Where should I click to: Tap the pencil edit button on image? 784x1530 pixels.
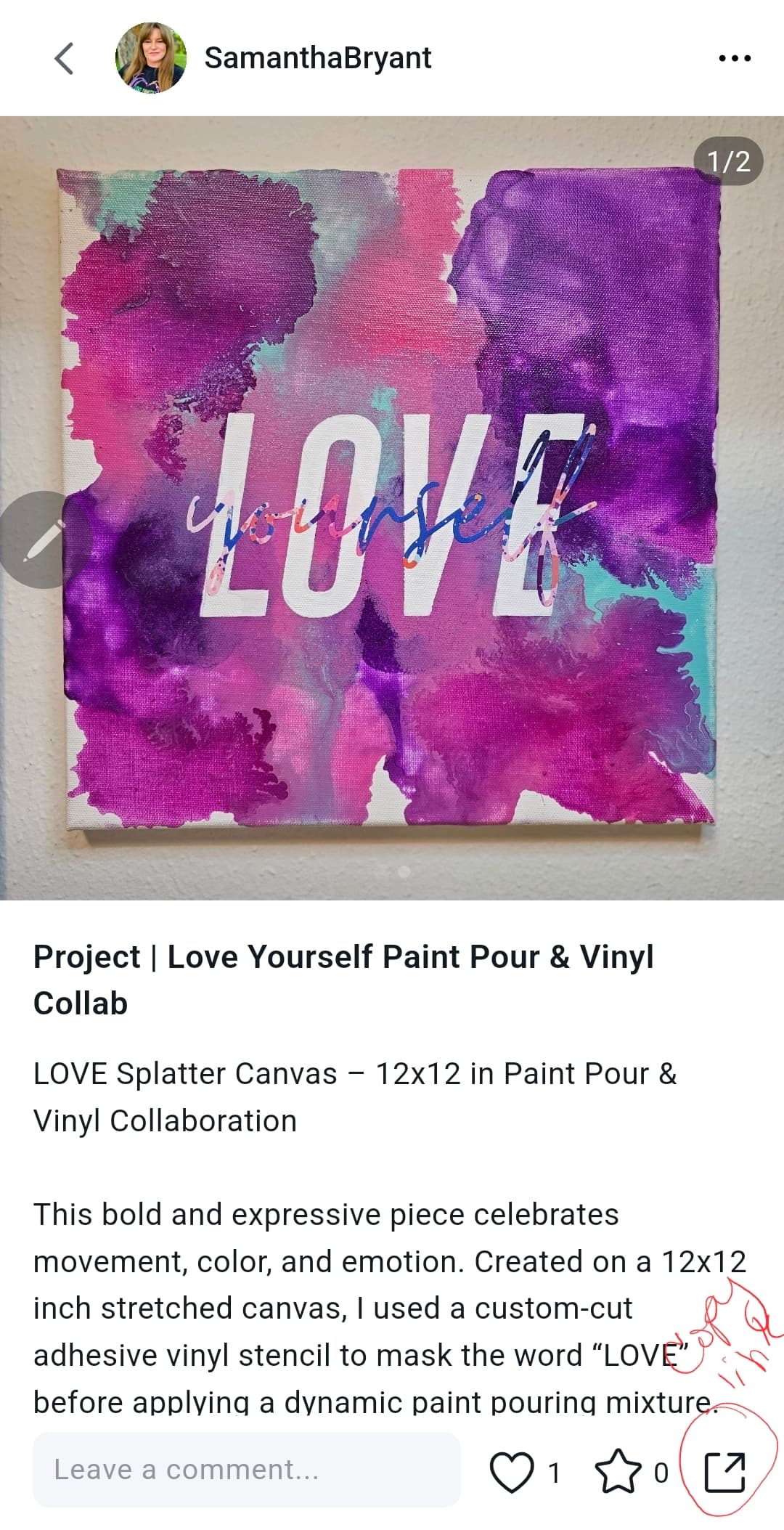click(x=42, y=540)
